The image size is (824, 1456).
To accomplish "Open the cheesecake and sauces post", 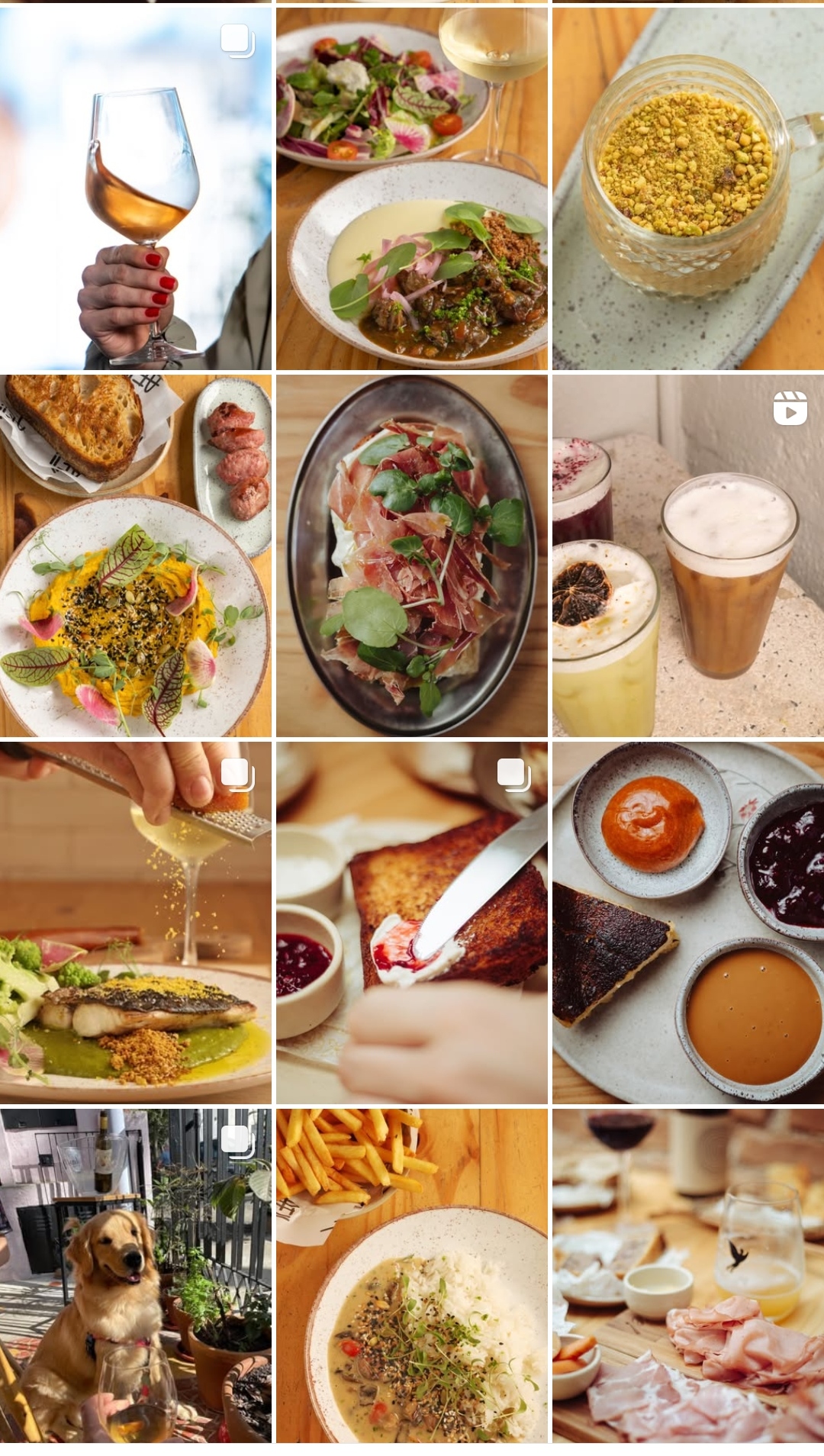I will click(688, 923).
